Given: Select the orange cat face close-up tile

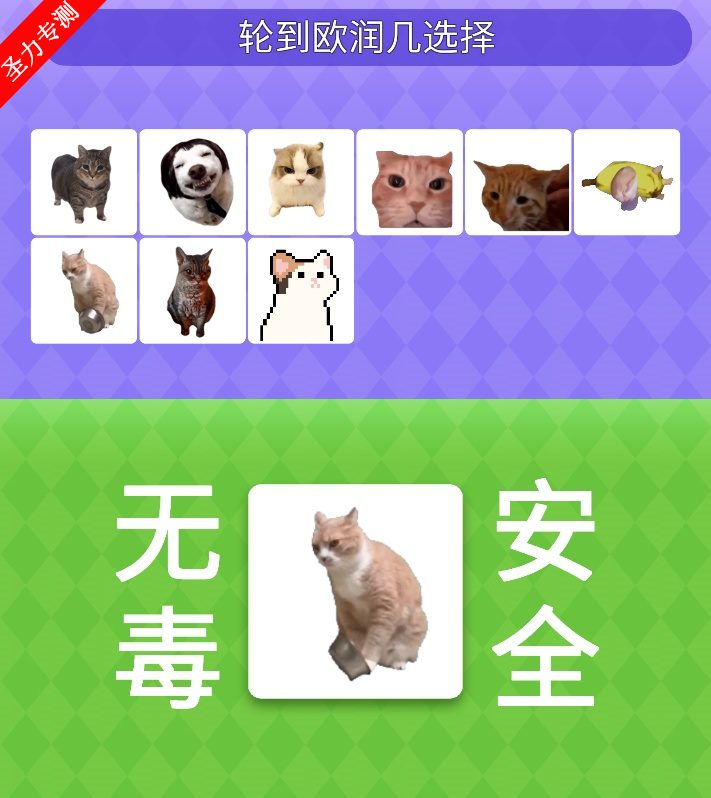Looking at the screenshot, I should (410, 182).
